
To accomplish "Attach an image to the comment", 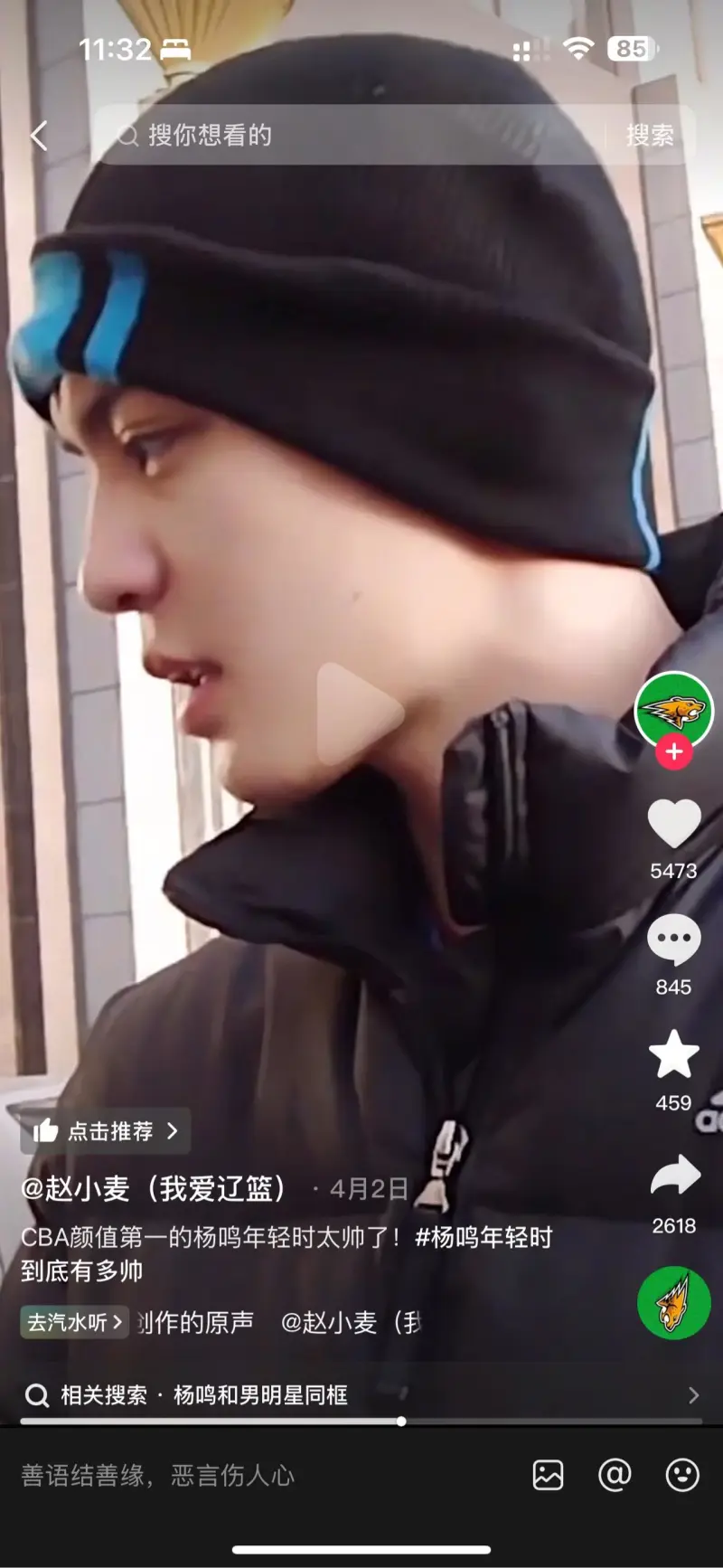I will [x=549, y=1475].
